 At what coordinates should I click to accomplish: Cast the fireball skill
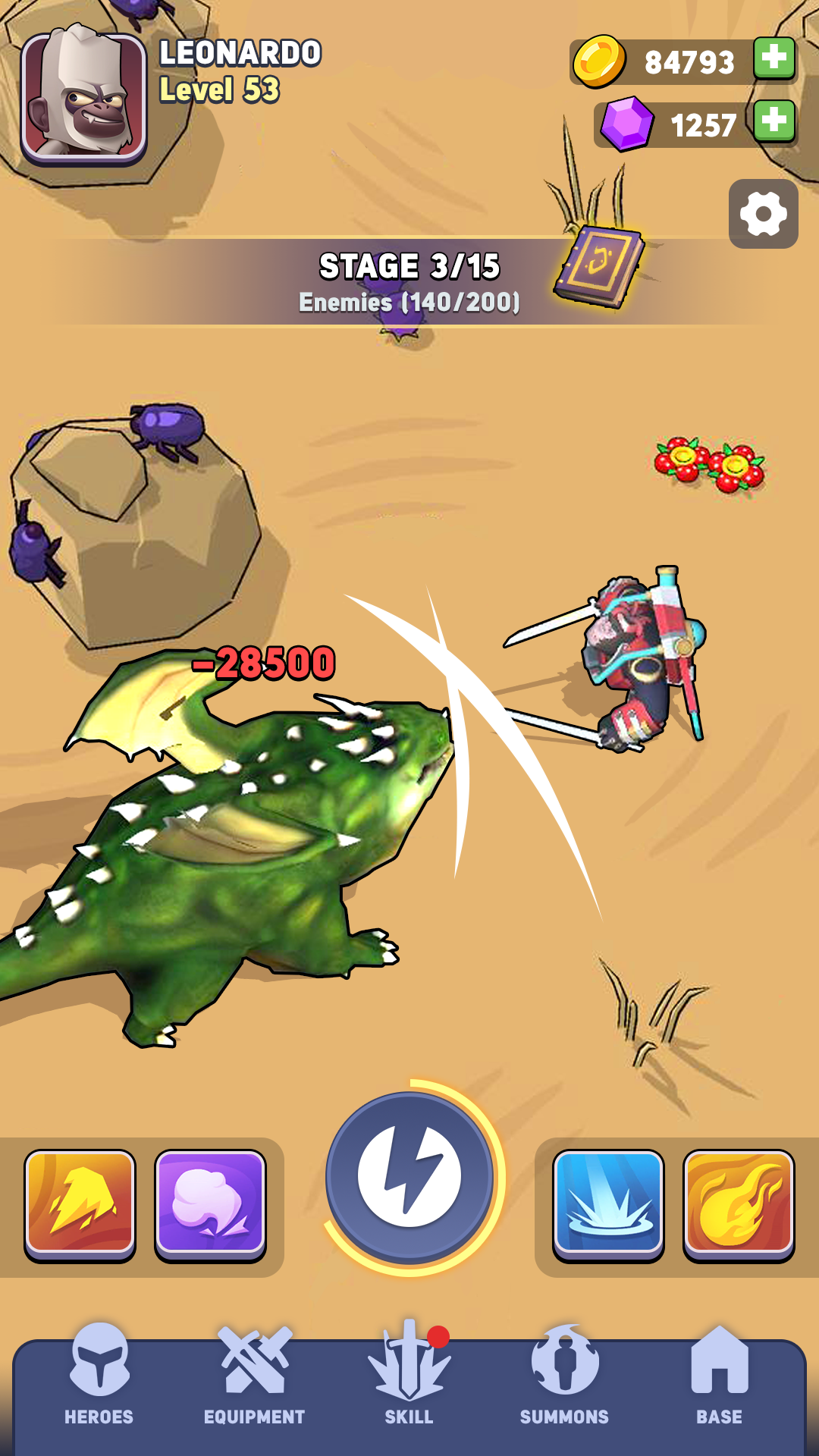point(739,1203)
